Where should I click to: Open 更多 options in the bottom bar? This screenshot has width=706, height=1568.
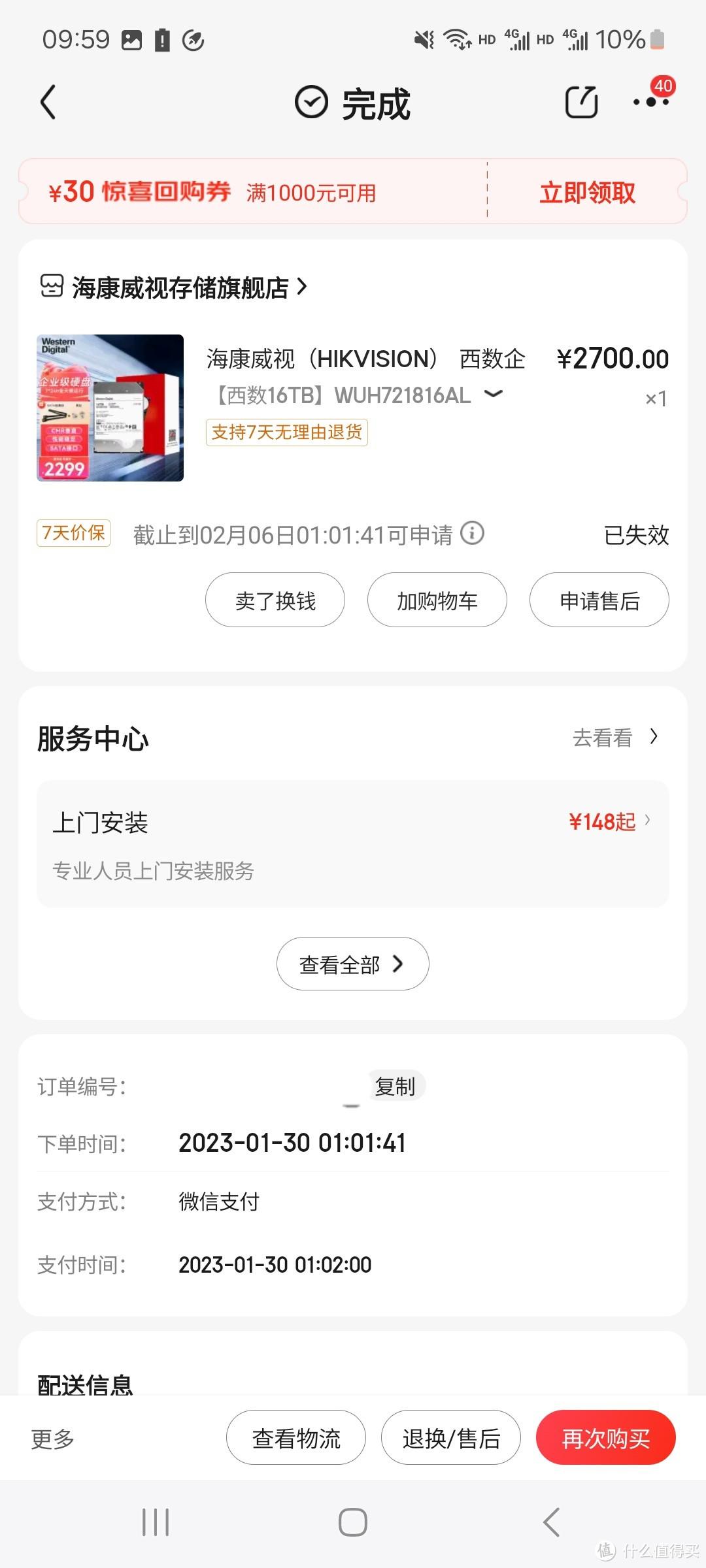pos(53,1438)
